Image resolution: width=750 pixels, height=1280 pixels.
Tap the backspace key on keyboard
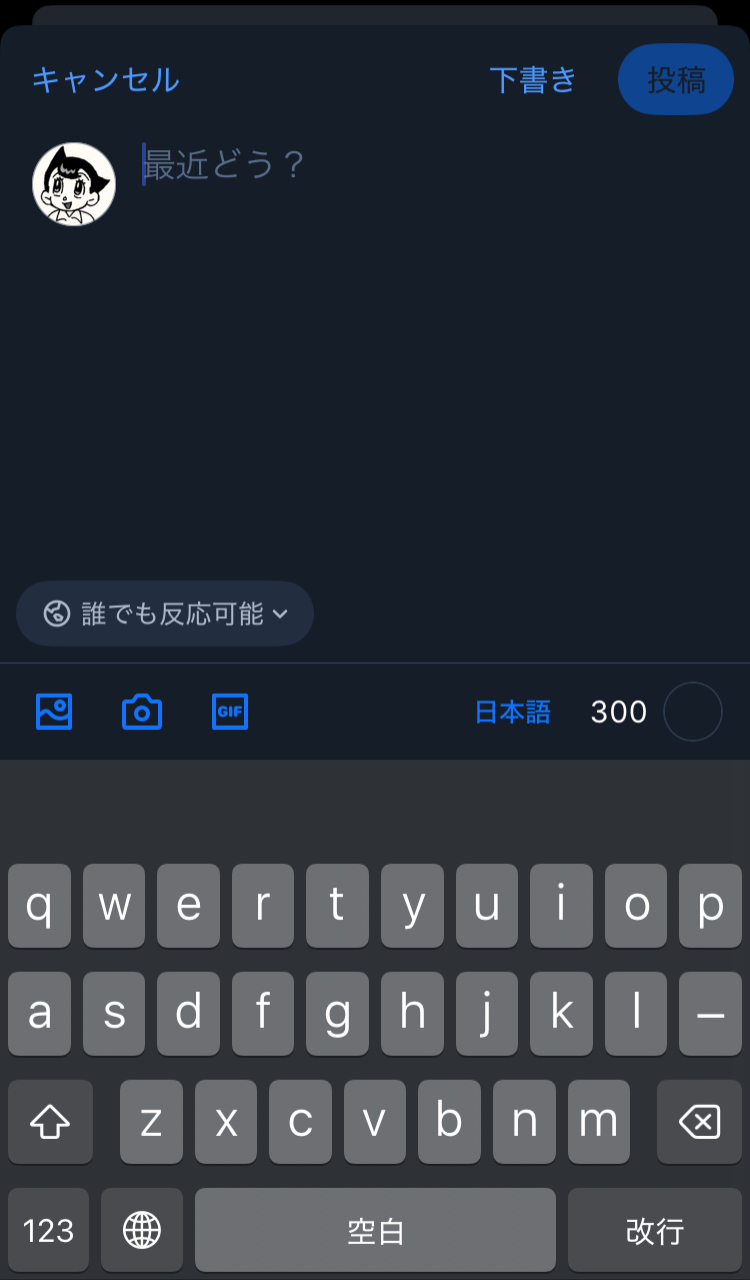[x=699, y=1122]
